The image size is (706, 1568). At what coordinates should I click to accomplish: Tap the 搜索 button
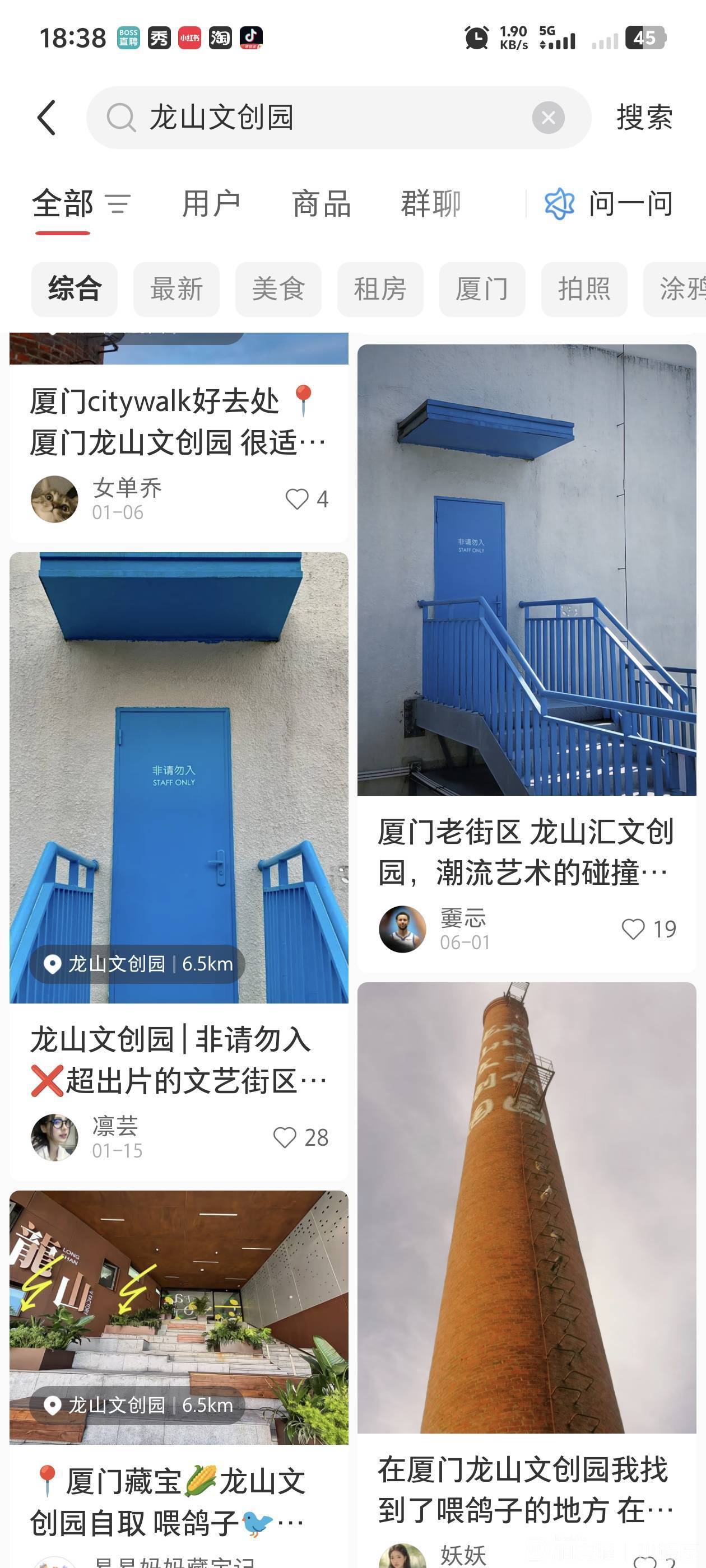click(x=644, y=118)
